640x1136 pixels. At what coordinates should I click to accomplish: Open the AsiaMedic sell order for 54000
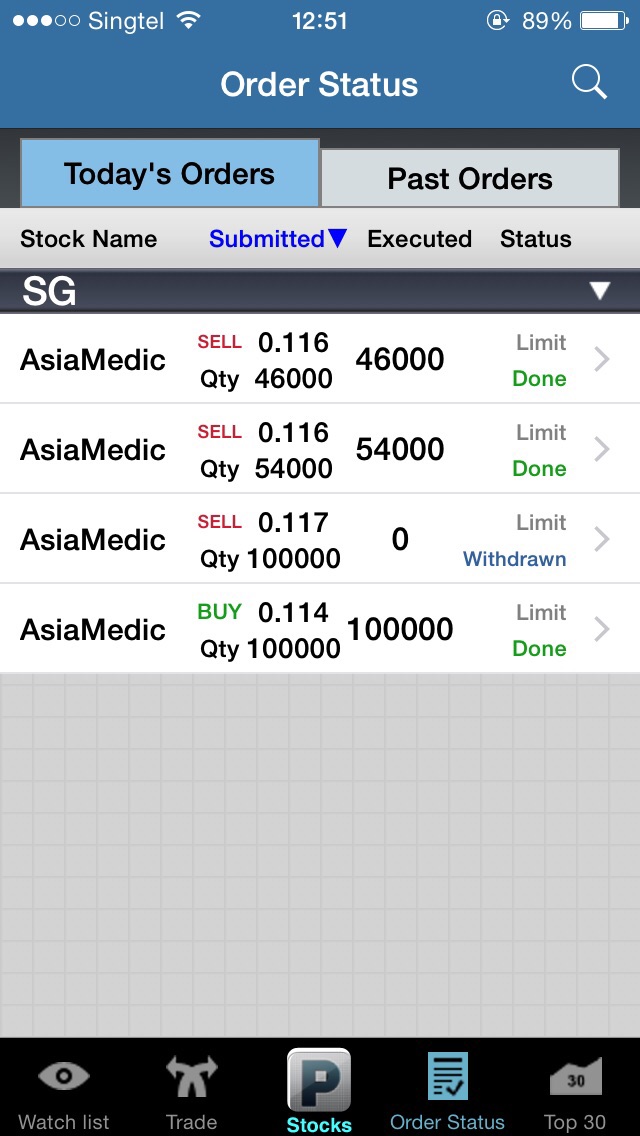point(320,449)
